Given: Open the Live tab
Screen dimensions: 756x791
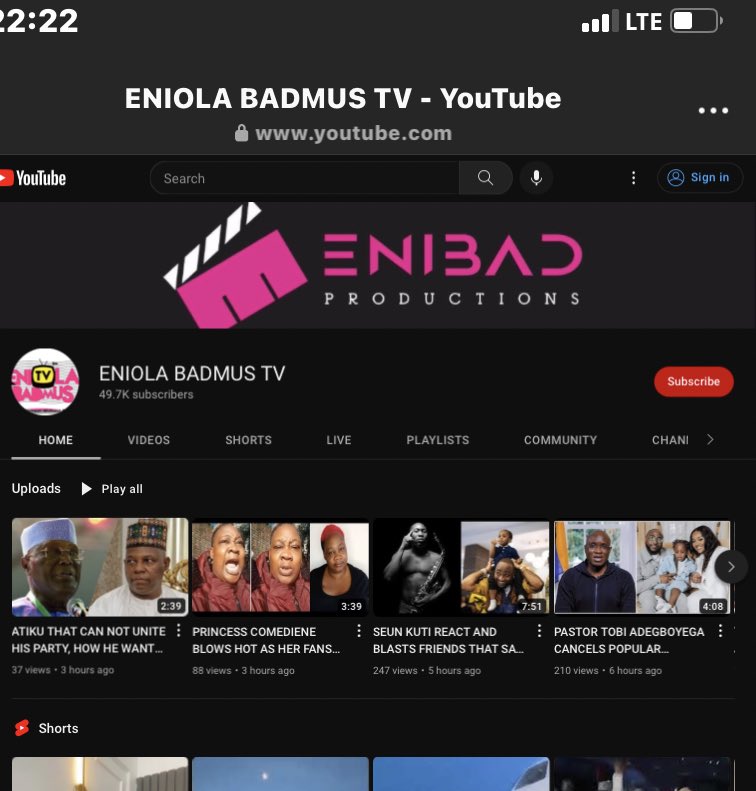Looking at the screenshot, I should point(339,440).
